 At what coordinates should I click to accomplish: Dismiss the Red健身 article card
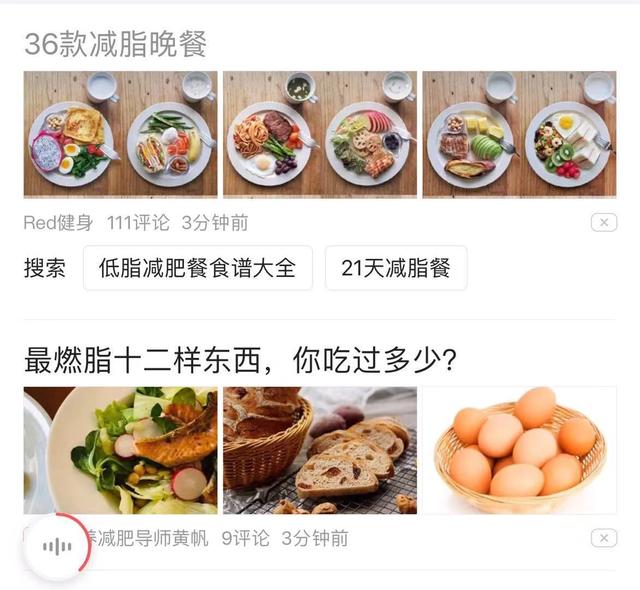[603, 223]
